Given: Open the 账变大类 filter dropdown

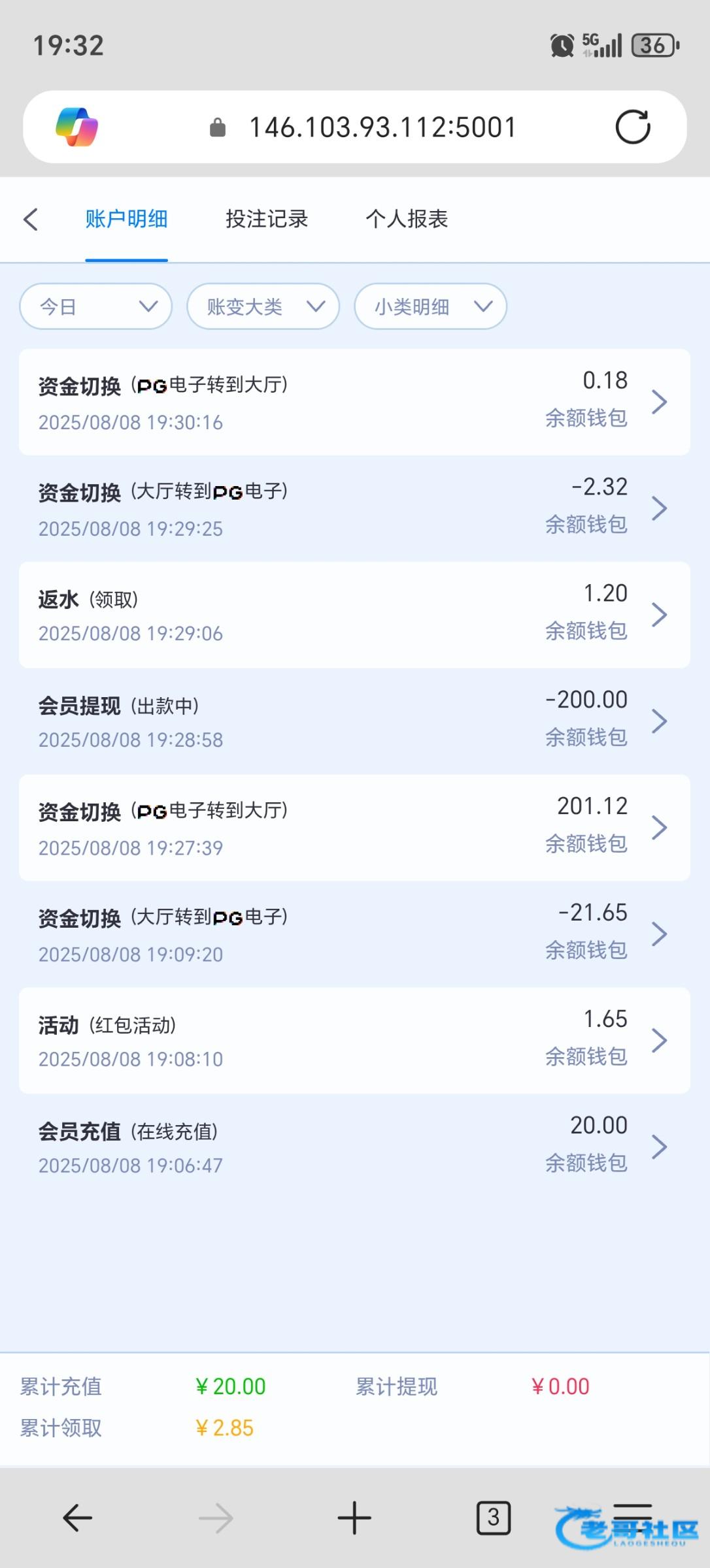Looking at the screenshot, I should [x=263, y=306].
